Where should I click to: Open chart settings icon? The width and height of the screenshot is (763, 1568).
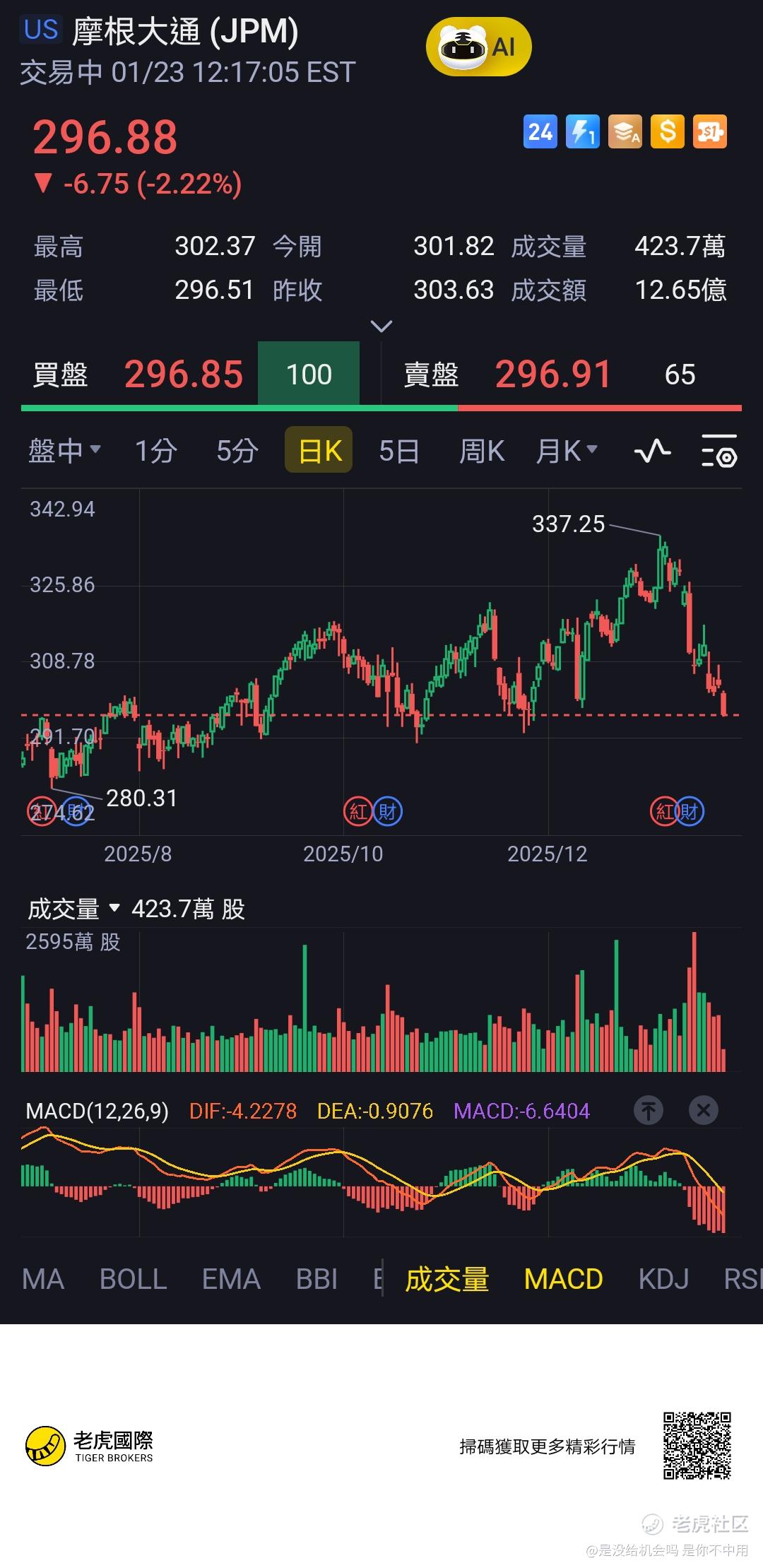tap(718, 451)
